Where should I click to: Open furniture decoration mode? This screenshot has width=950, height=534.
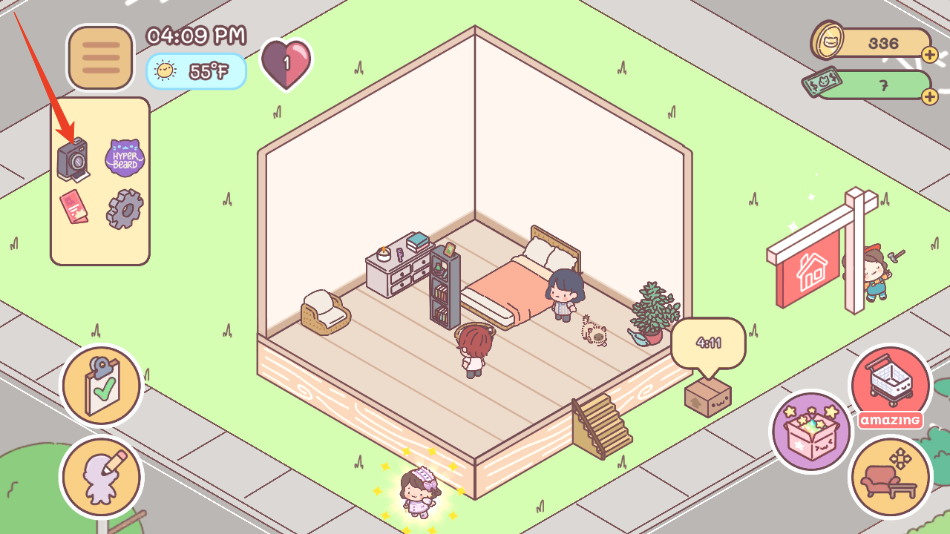pyautogui.click(x=889, y=474)
